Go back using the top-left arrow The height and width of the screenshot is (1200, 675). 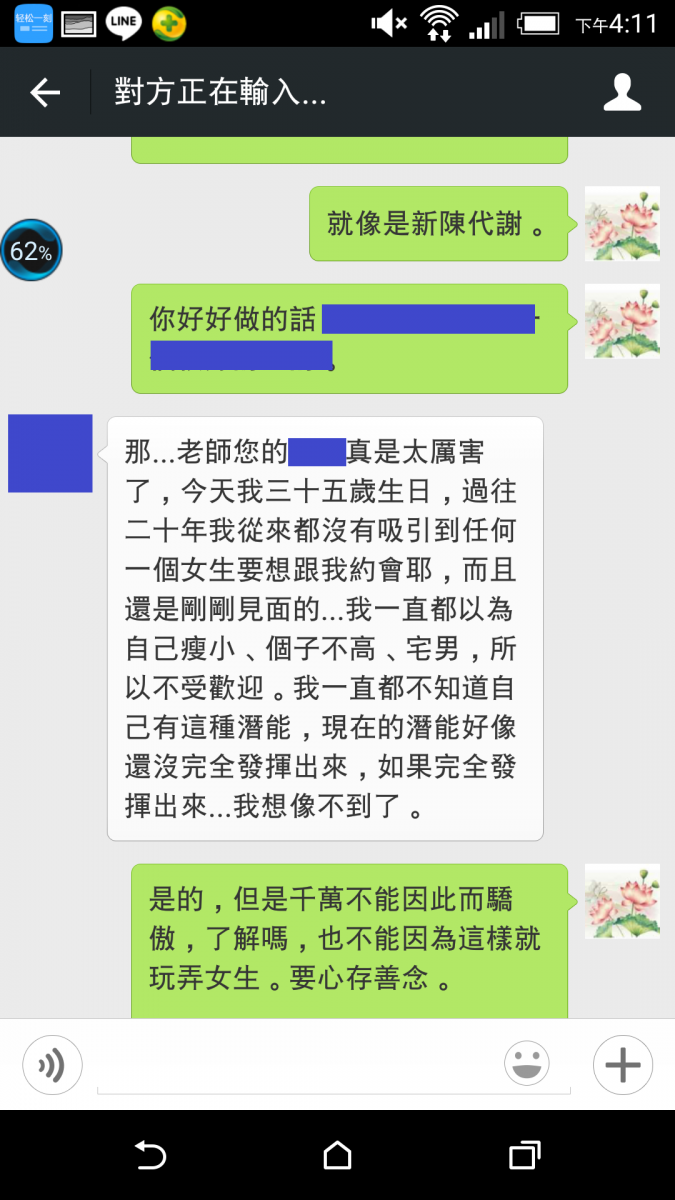[x=45, y=93]
